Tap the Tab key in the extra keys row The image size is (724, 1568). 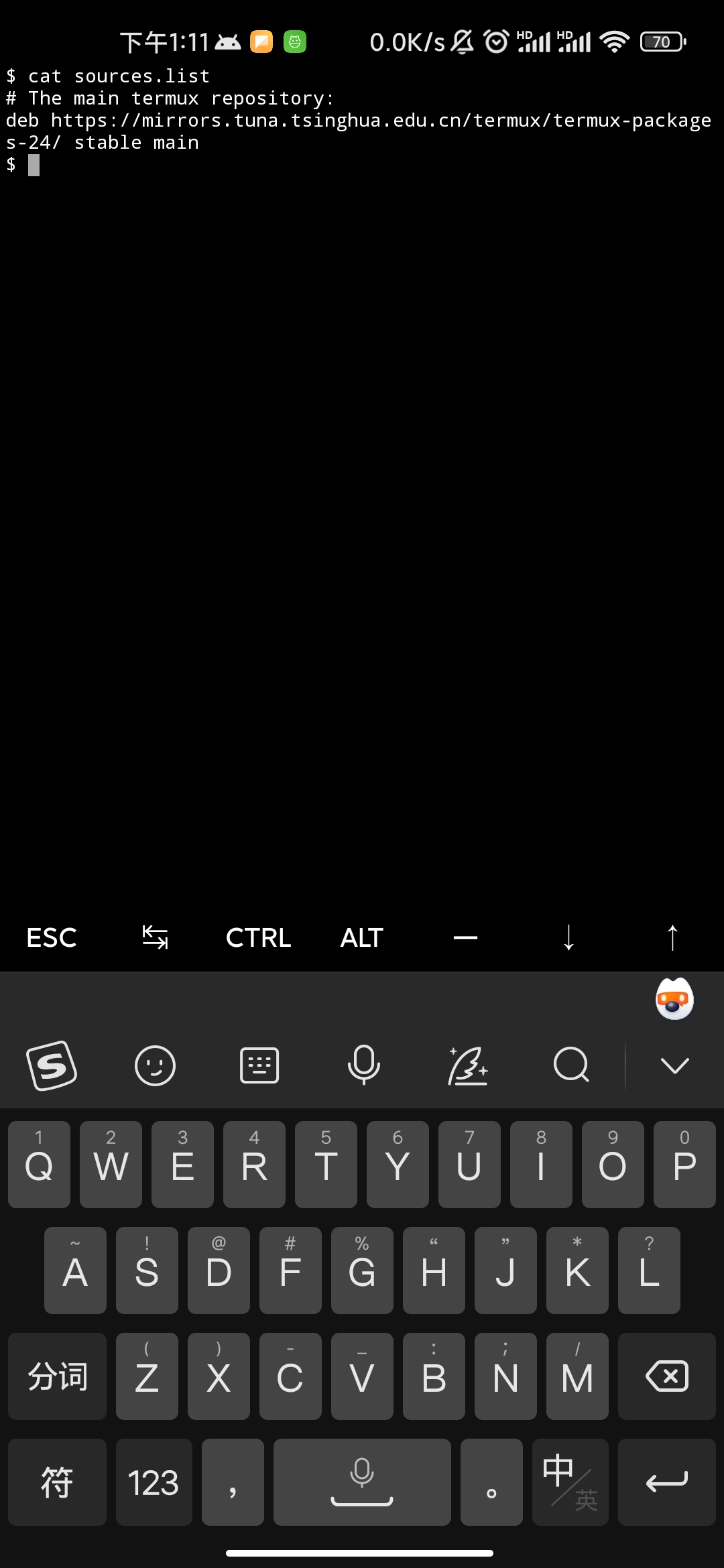point(155,937)
